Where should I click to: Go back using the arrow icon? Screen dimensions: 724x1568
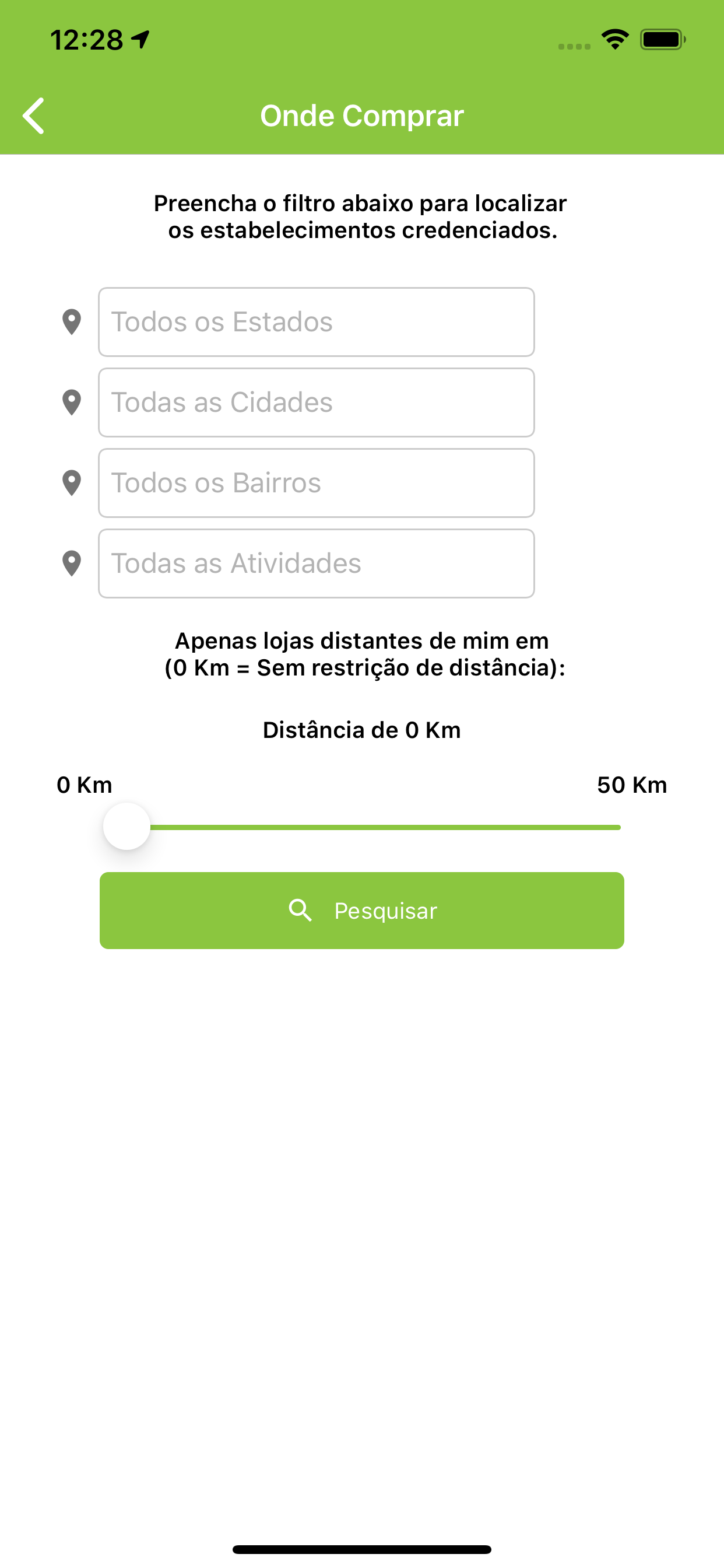[33, 116]
